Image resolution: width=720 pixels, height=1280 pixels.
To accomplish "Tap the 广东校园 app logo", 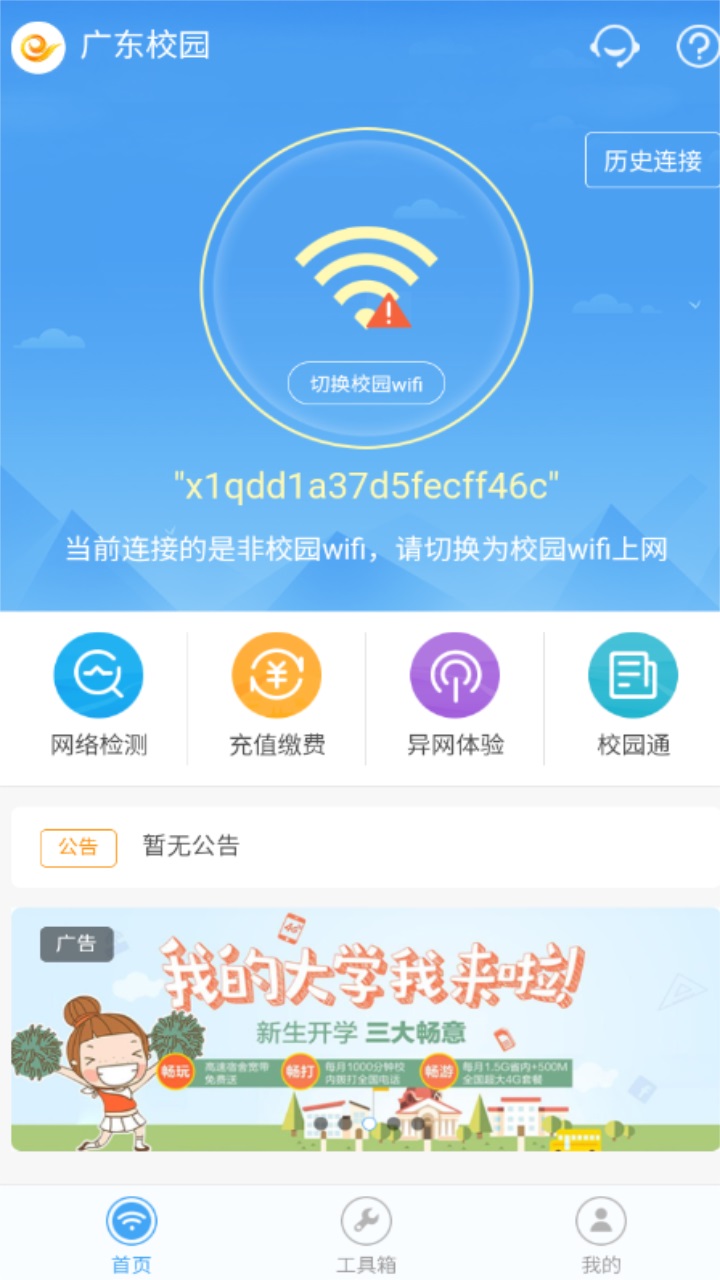I will click(x=37, y=45).
